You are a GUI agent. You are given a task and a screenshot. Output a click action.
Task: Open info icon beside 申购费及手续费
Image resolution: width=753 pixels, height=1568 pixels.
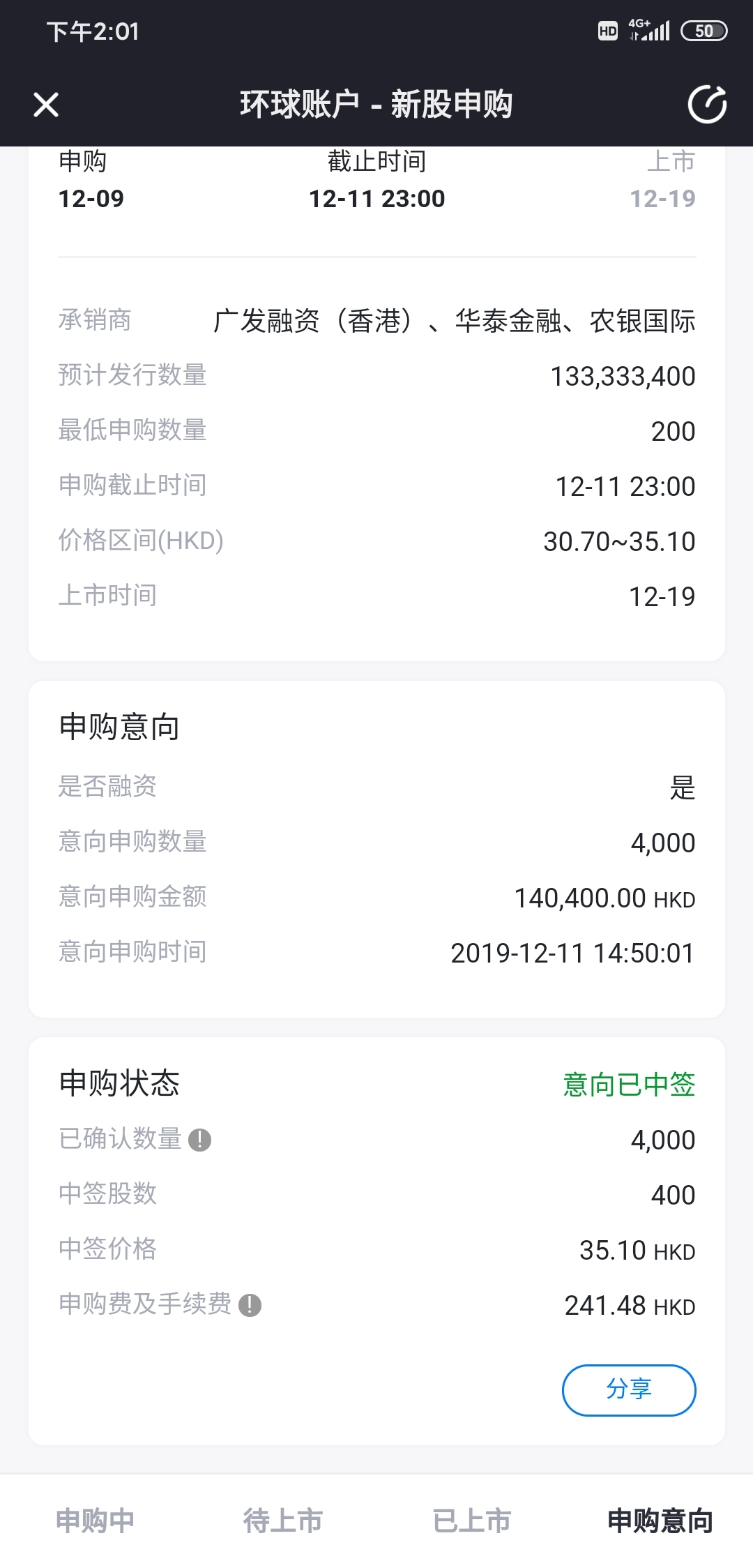click(x=250, y=1305)
